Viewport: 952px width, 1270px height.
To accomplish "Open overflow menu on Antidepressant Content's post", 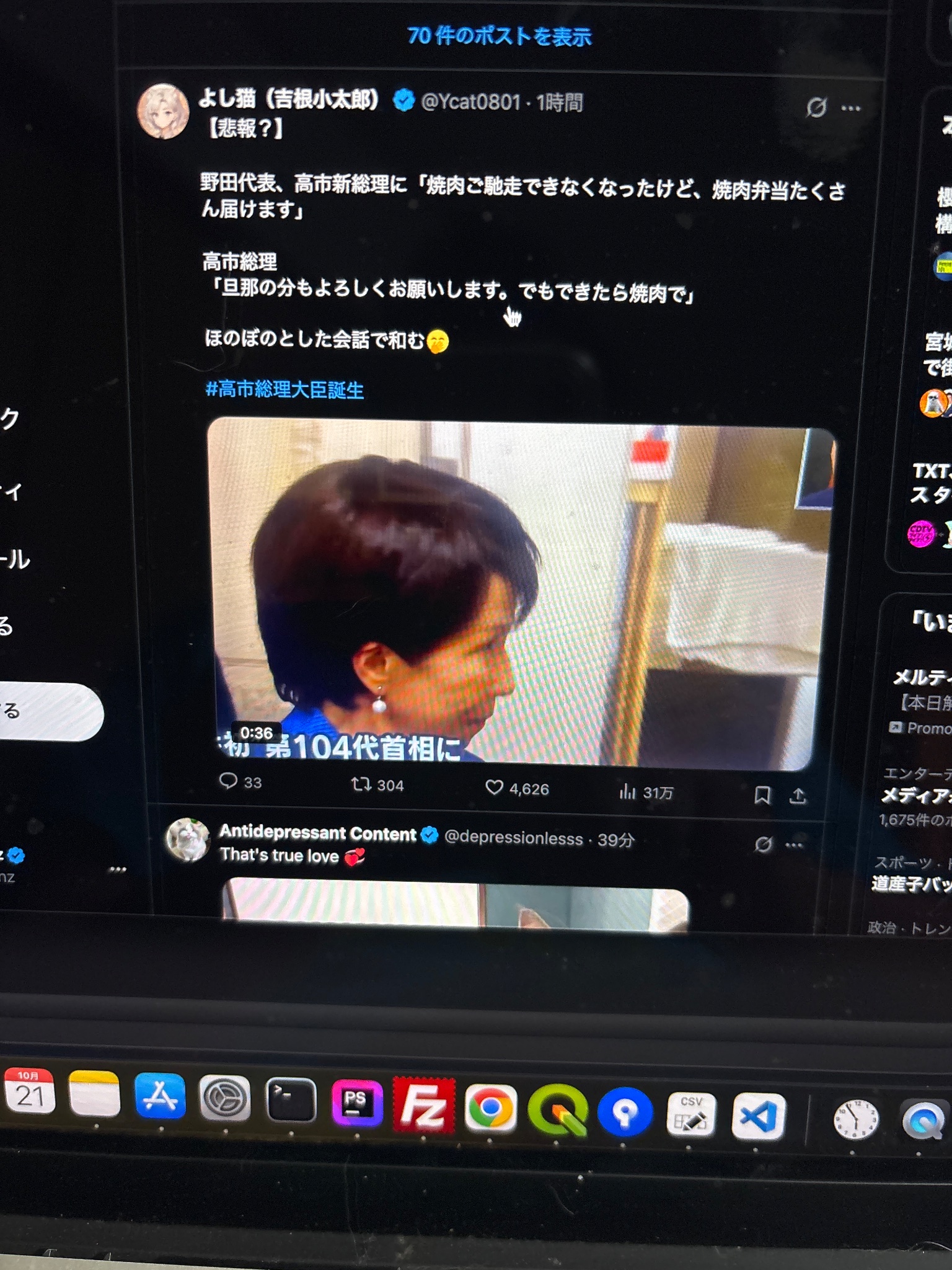I will (x=794, y=845).
